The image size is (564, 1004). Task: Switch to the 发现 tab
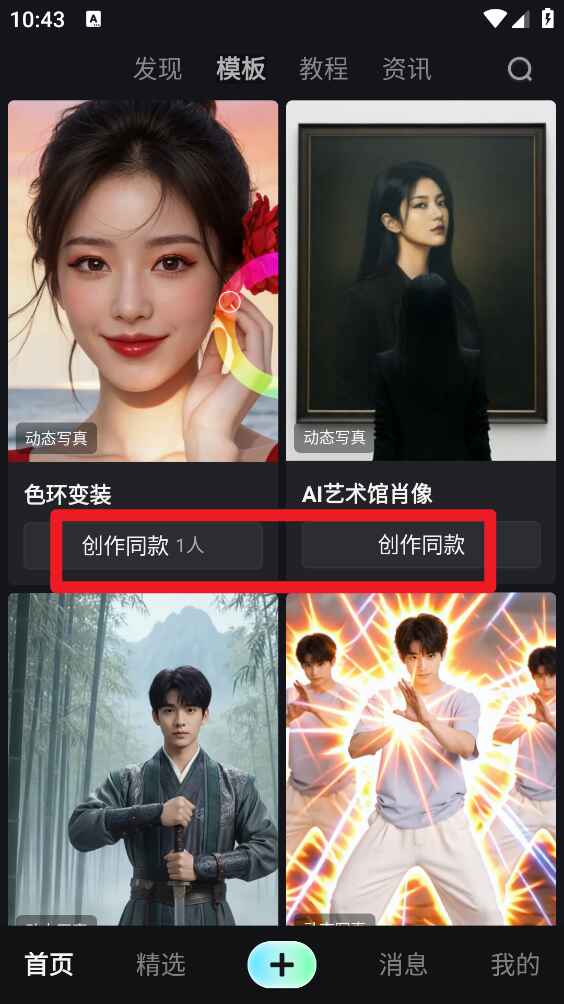pyautogui.click(x=157, y=69)
